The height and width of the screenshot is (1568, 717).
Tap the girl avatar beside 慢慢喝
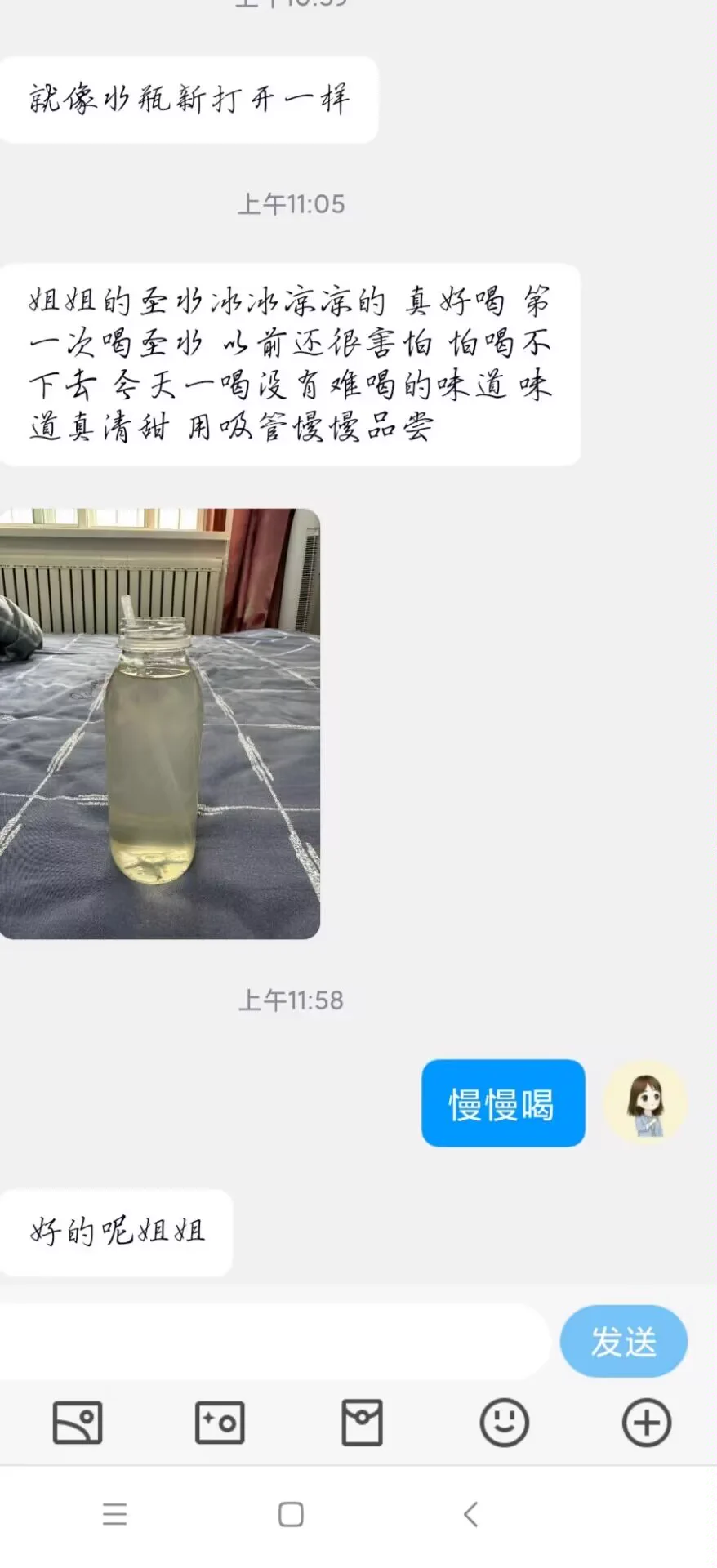pos(645,1103)
